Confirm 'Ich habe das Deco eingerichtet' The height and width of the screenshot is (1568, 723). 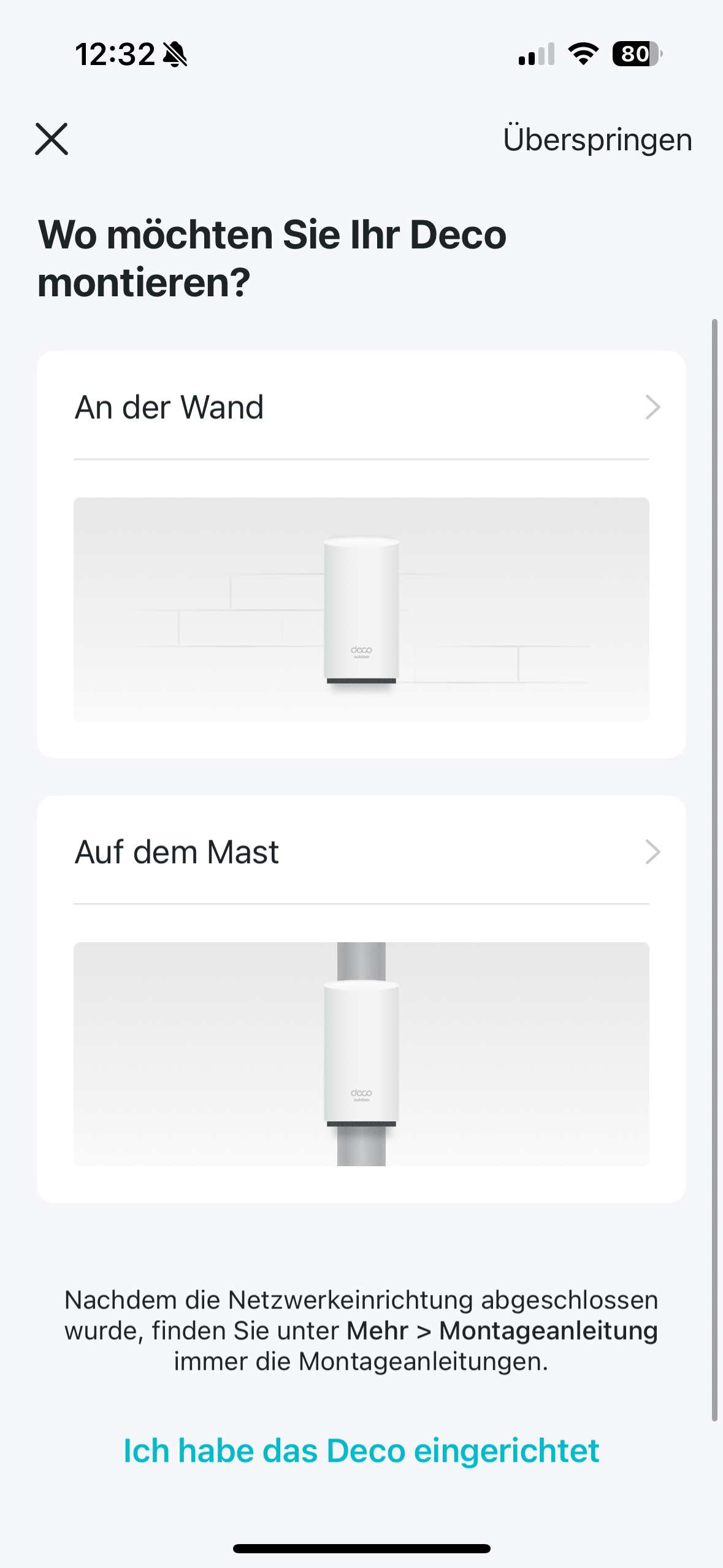coord(361,1451)
